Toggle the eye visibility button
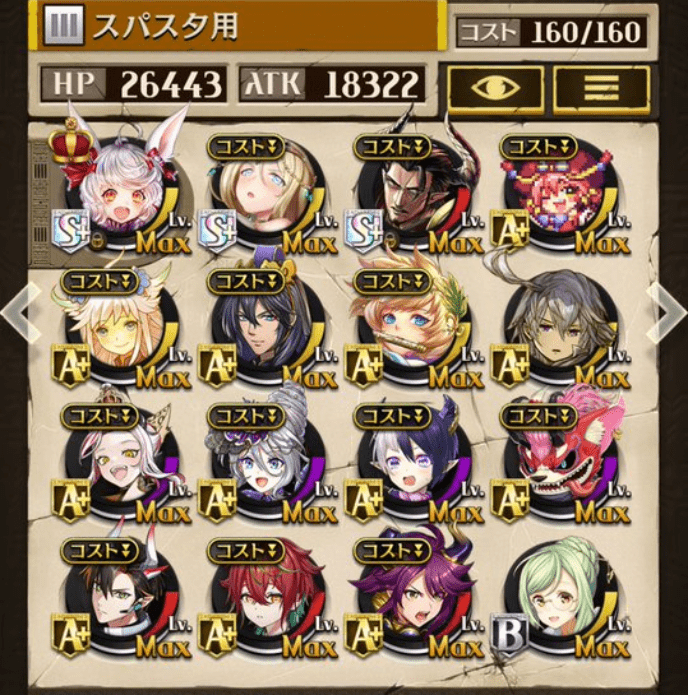This screenshot has width=688, height=695. click(x=494, y=88)
